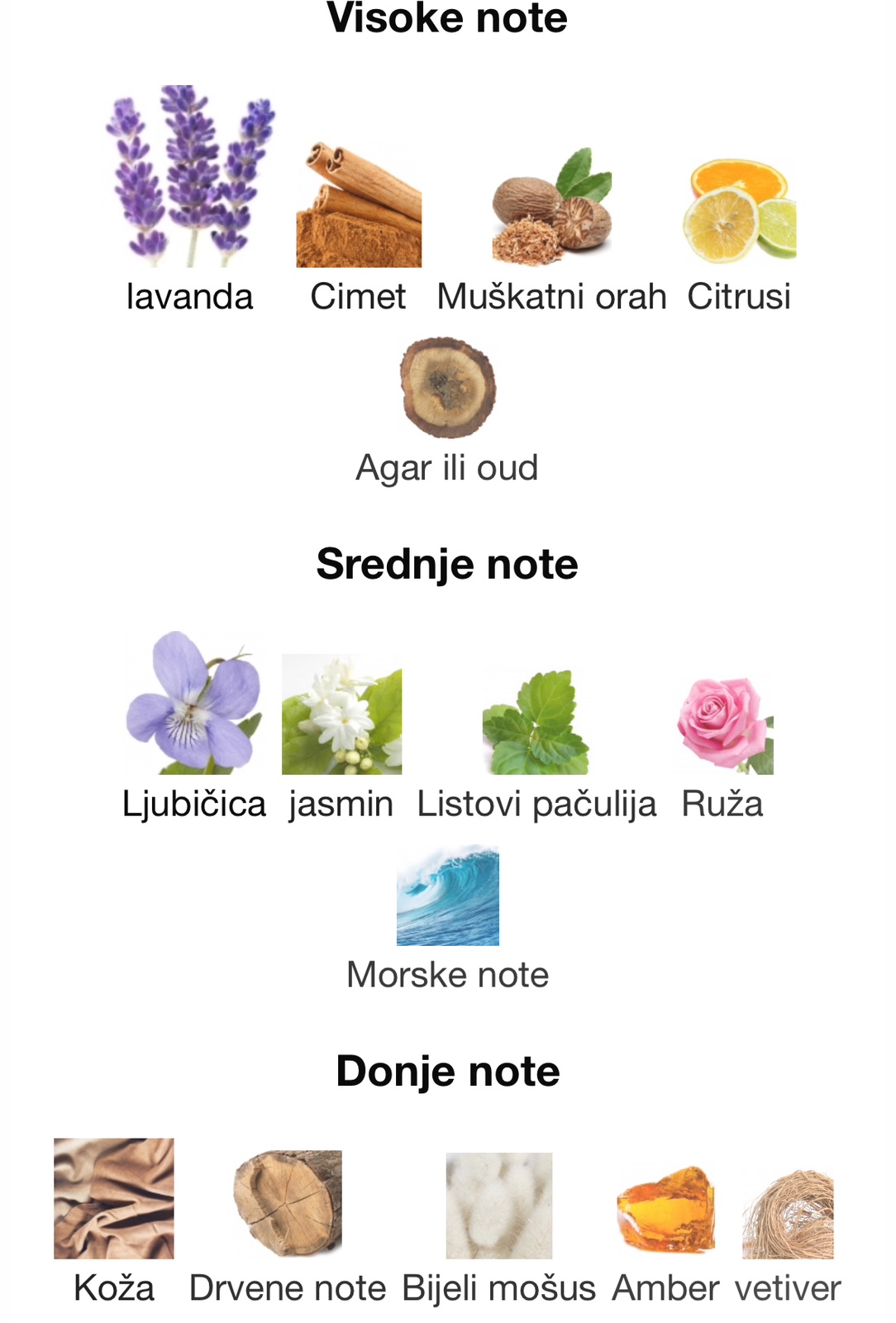Select the jasmin note
The height and width of the screenshot is (1323, 896).
click(341, 714)
